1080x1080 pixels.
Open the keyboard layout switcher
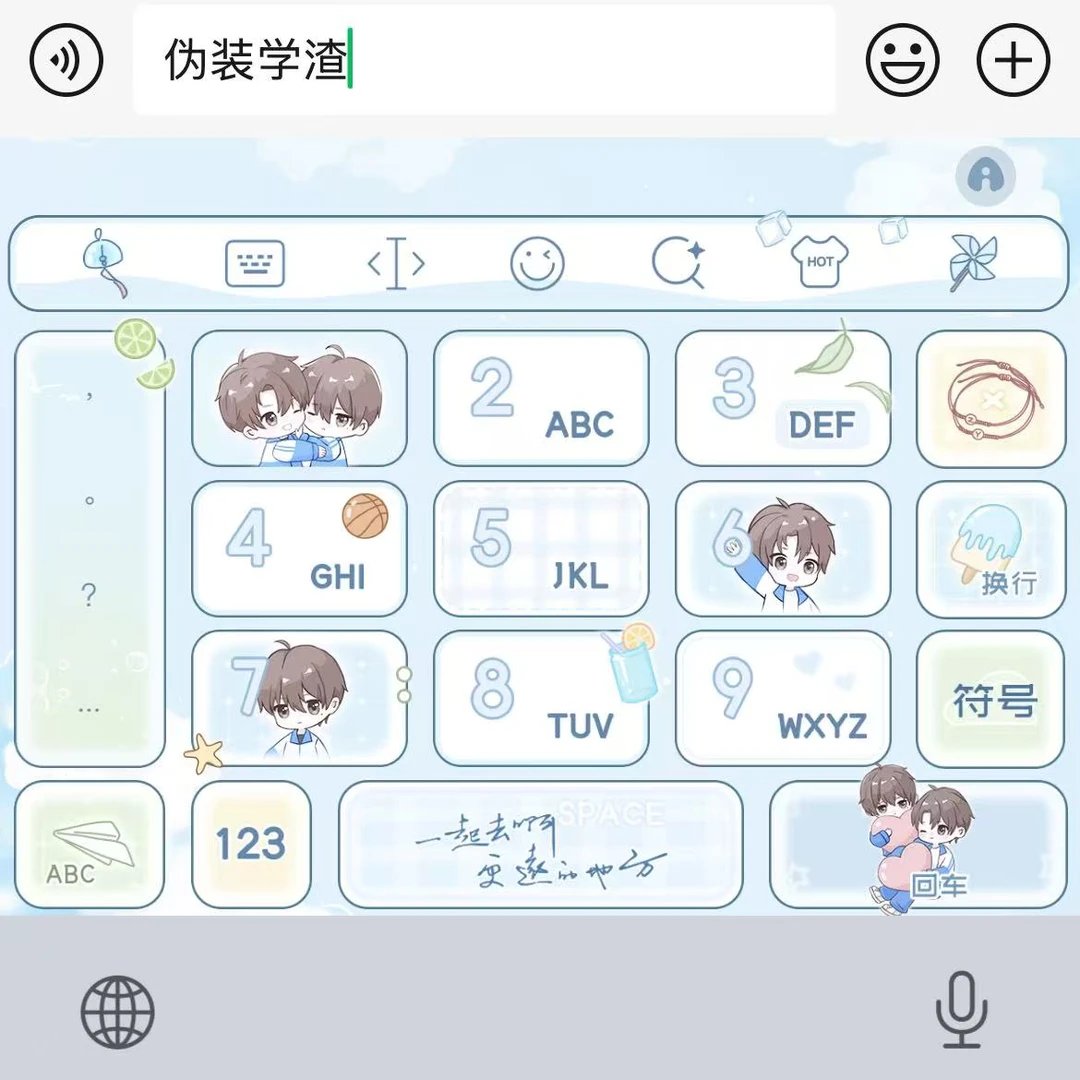click(255, 263)
